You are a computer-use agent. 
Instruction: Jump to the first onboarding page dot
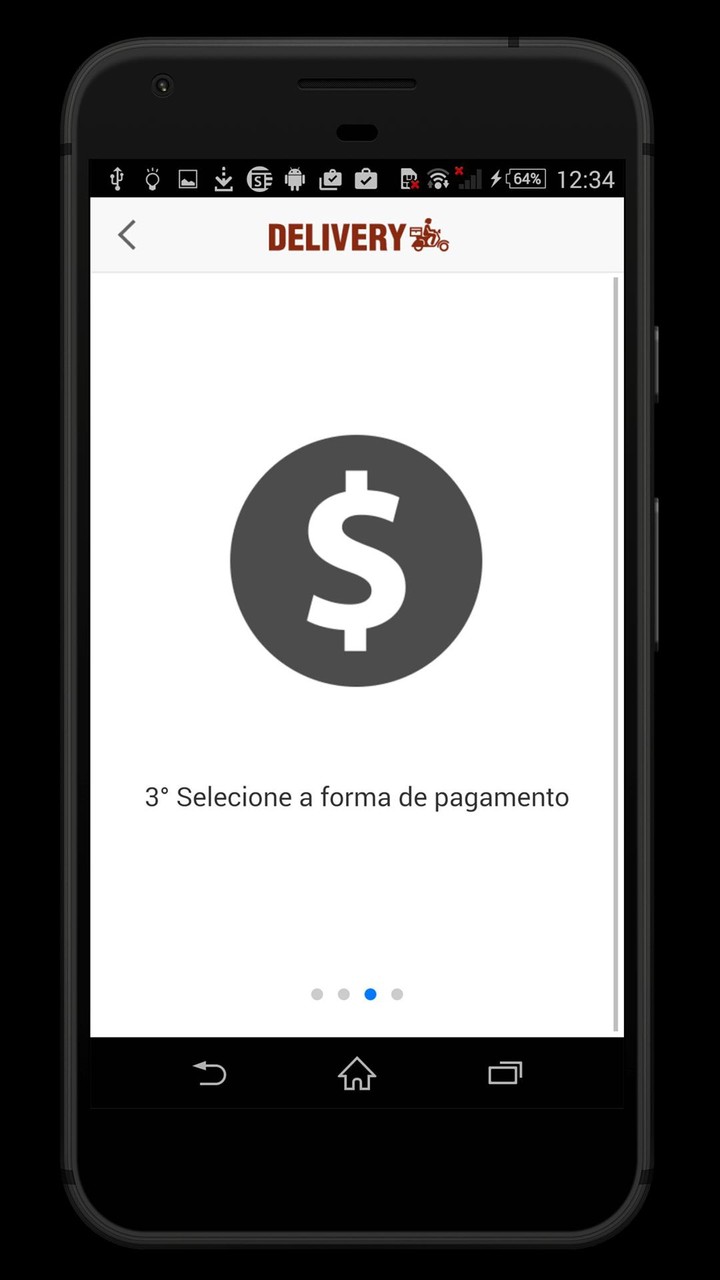(317, 994)
